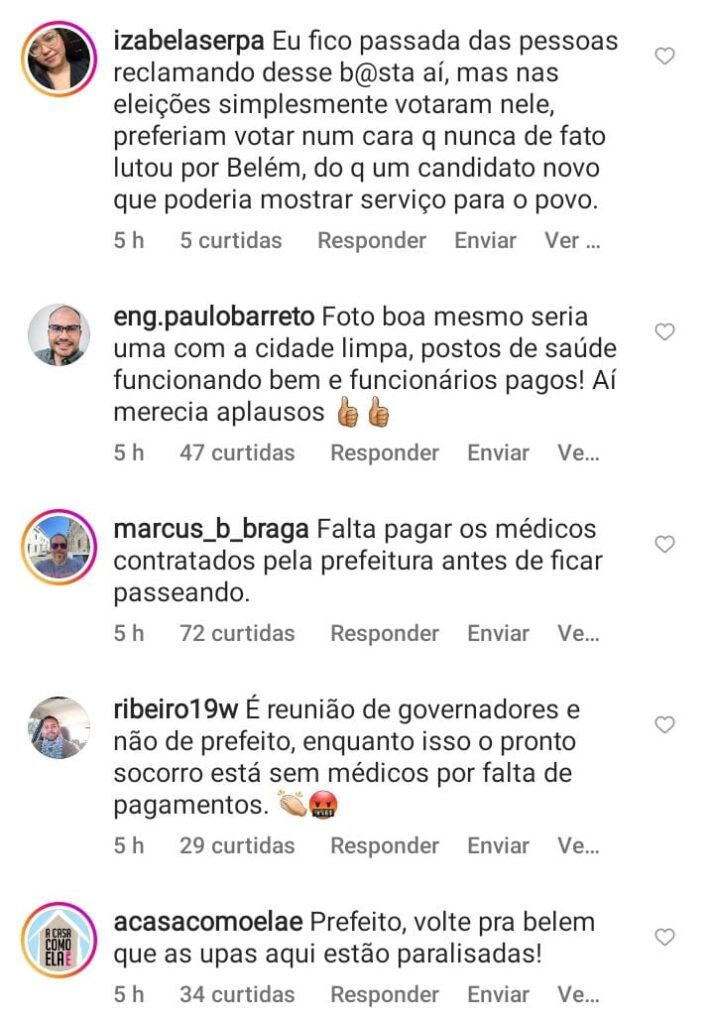Share marcus_b_braga's comment with Enviar
The image size is (714, 1024).
[x=498, y=633]
